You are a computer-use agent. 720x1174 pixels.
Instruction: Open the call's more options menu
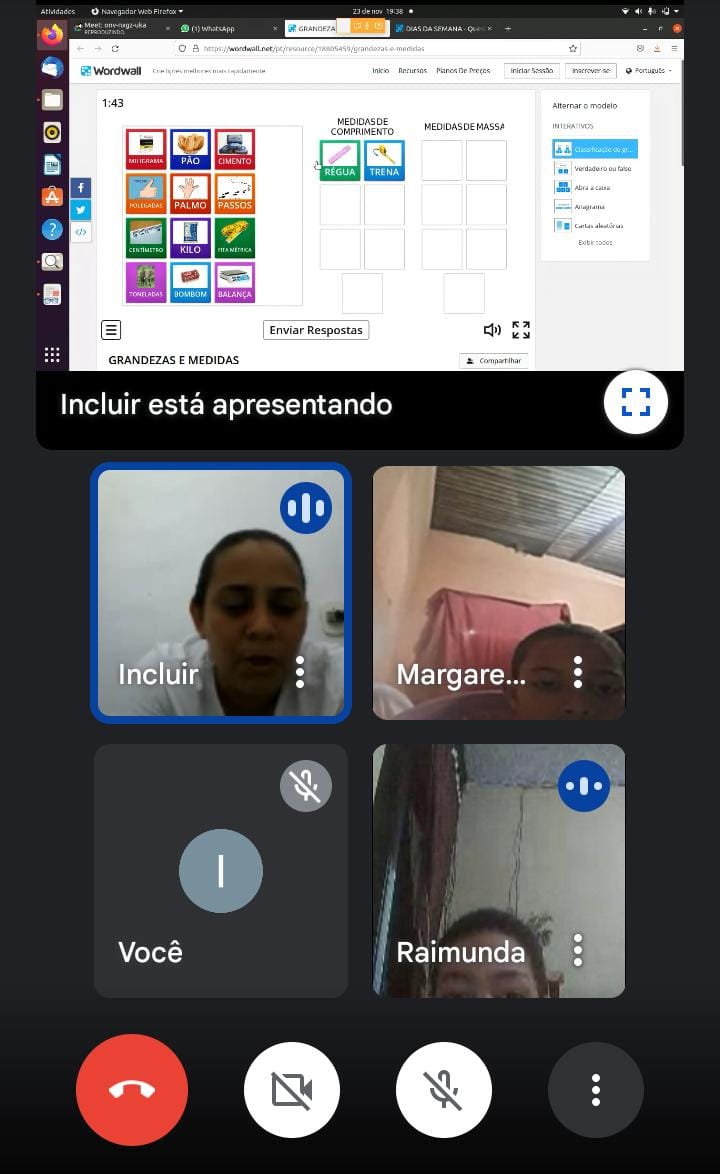click(596, 1090)
